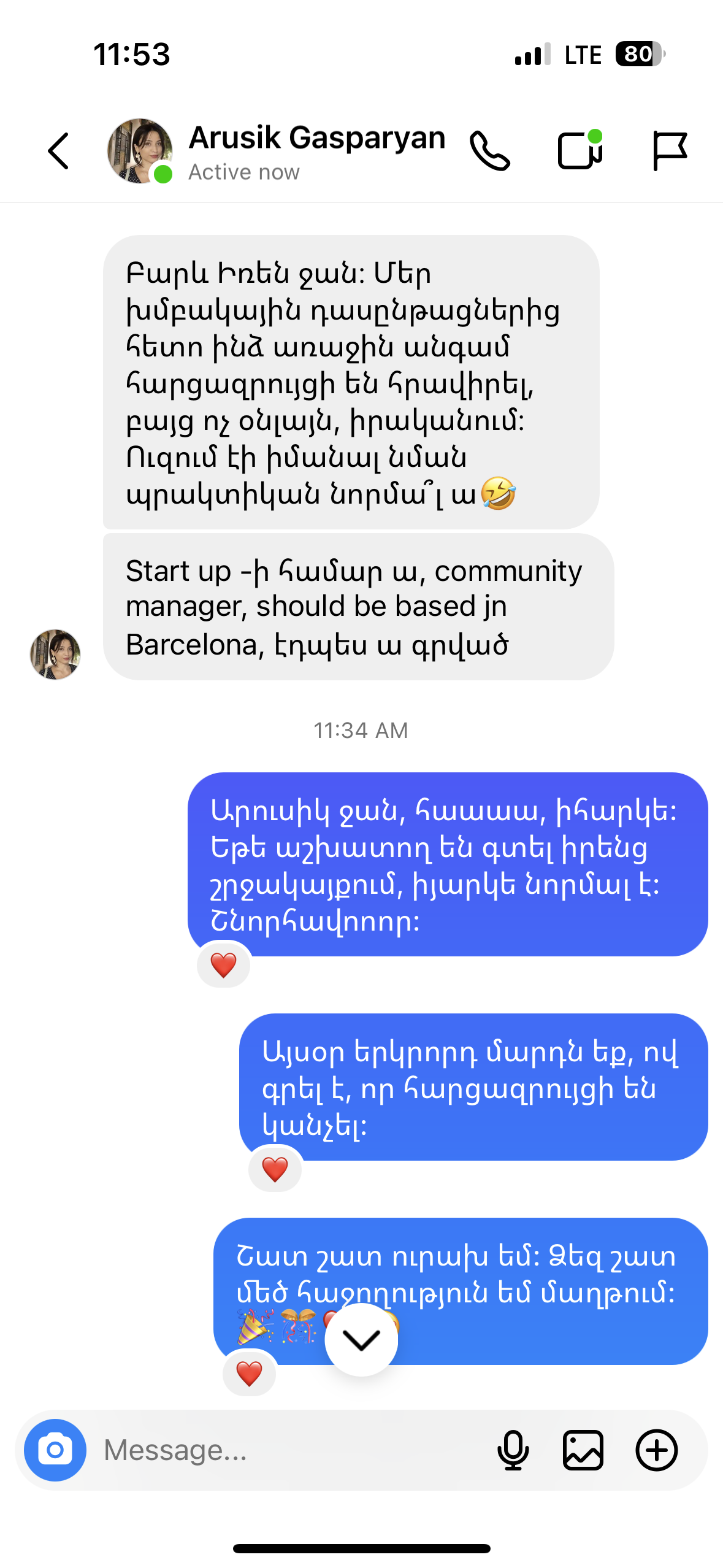This screenshot has width=723, height=1568.
Task: Open the camera from the message bar
Action: [x=55, y=1450]
